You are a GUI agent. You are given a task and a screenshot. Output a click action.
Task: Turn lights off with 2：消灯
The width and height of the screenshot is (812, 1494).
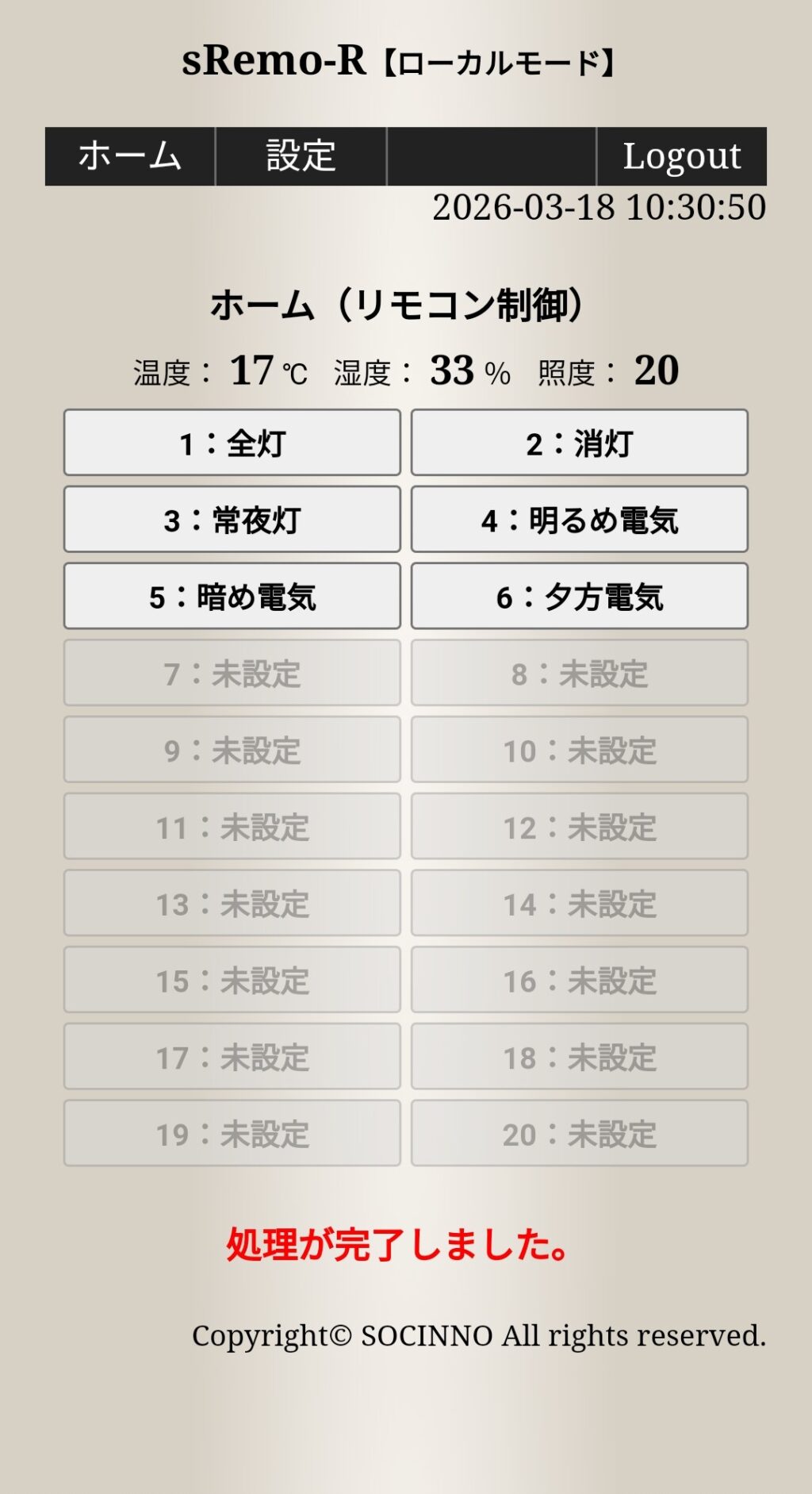coord(579,443)
